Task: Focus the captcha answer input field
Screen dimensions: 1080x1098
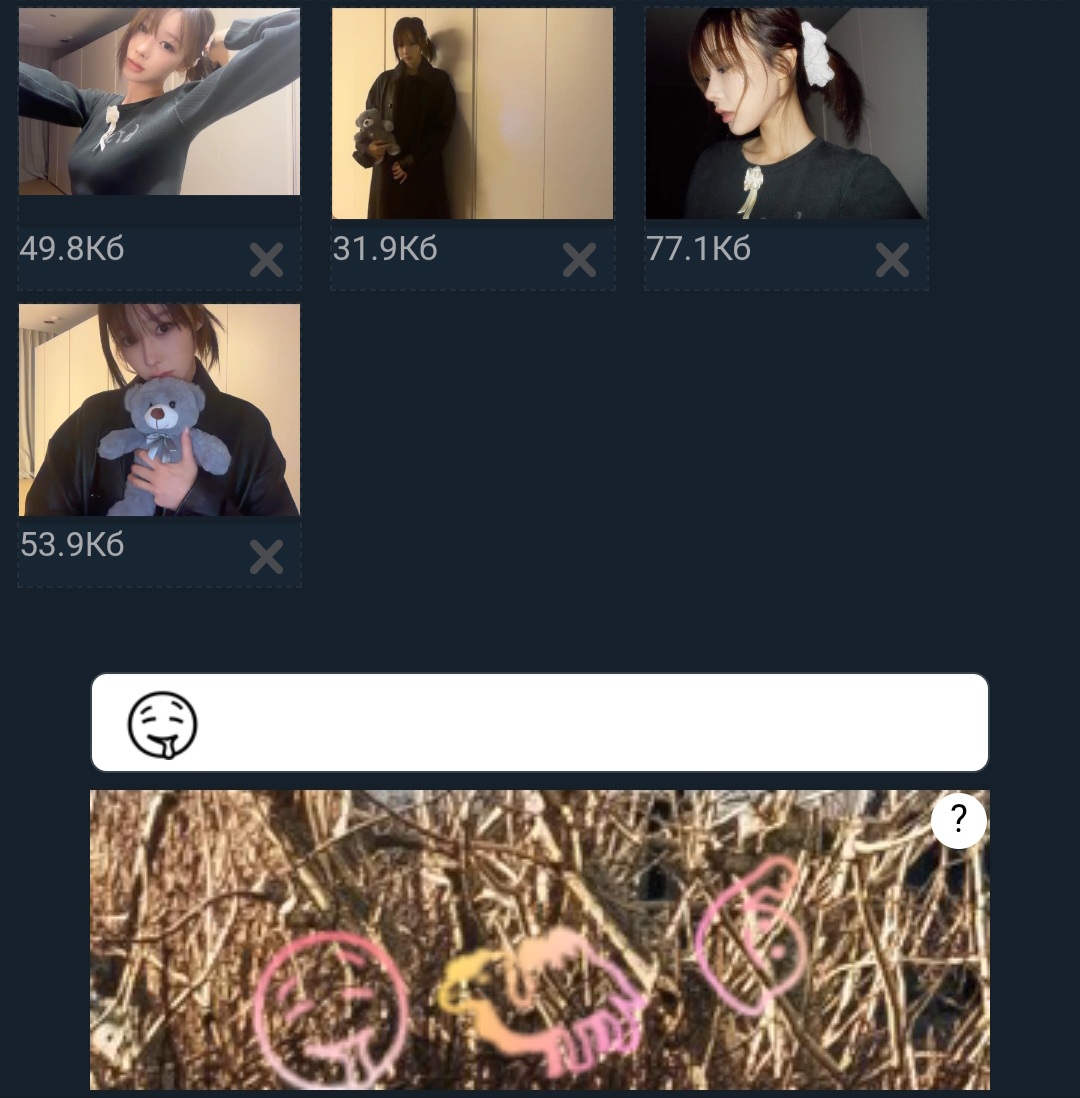Action: pyautogui.click(x=539, y=723)
